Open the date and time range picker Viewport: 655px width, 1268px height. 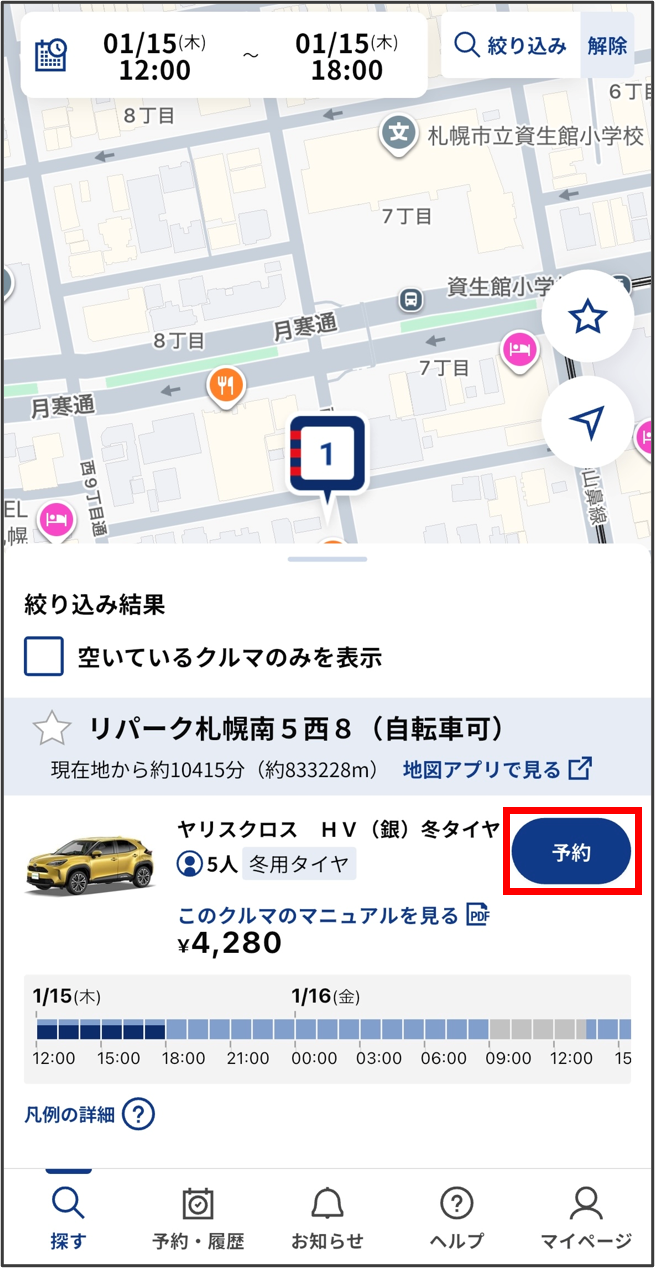[223, 56]
